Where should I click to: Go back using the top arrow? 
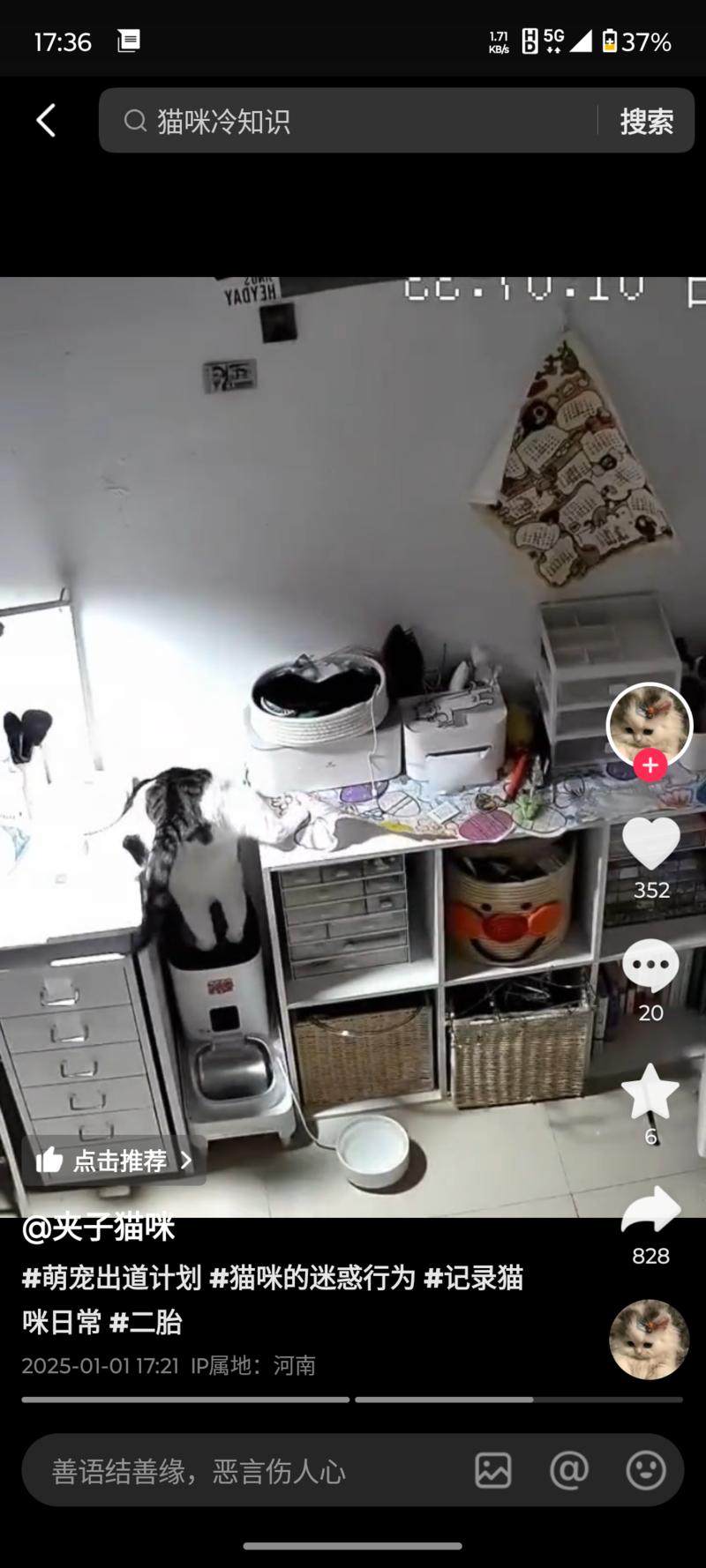click(46, 120)
